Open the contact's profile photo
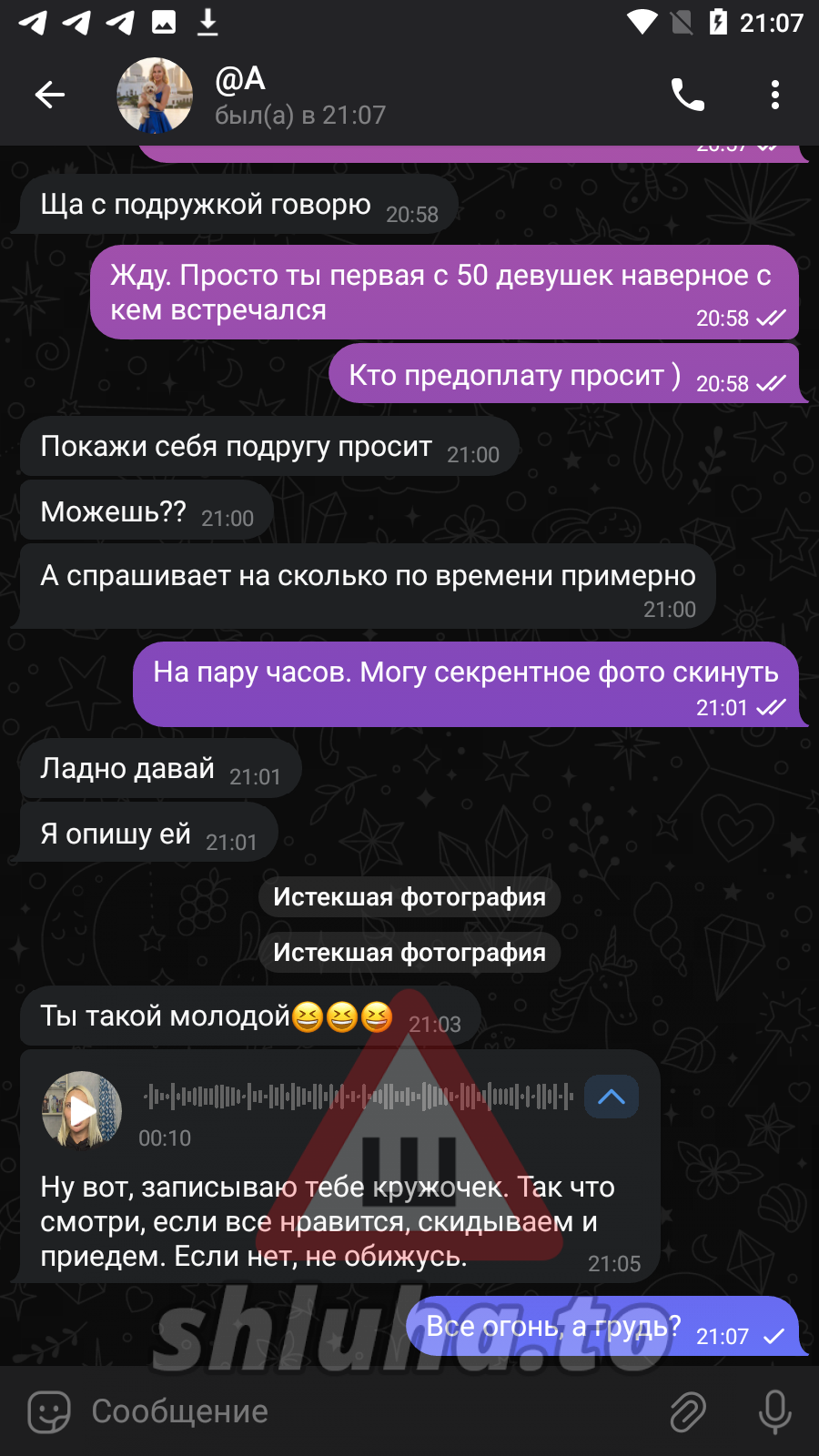The width and height of the screenshot is (819, 1456). [155, 95]
